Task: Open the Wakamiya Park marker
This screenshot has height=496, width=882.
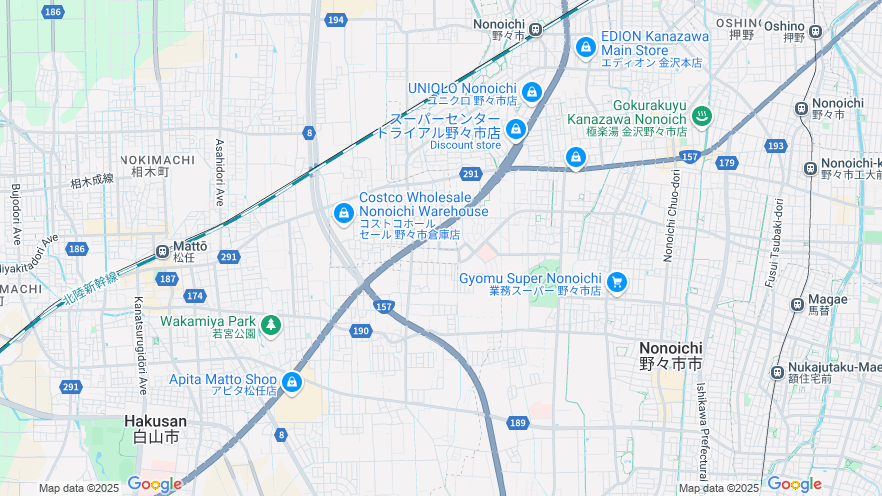Action: 270,324
